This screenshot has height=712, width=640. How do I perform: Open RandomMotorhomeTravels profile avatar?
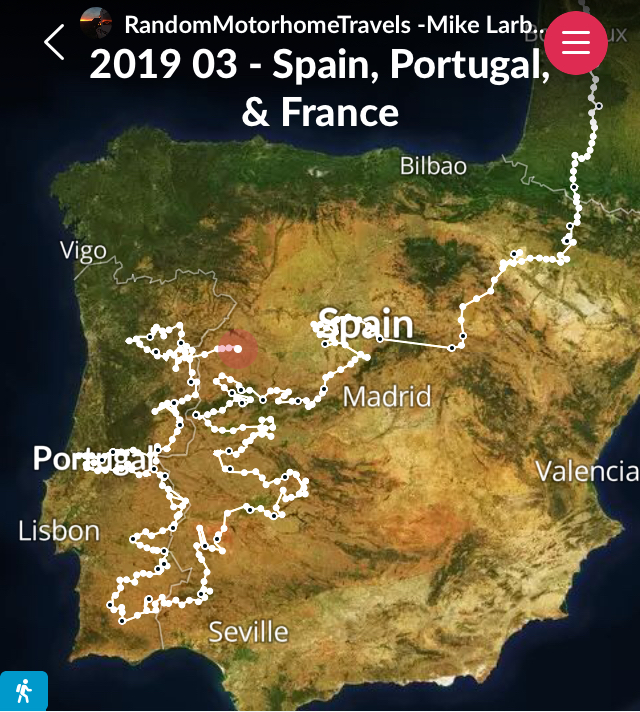pyautogui.click(x=96, y=22)
